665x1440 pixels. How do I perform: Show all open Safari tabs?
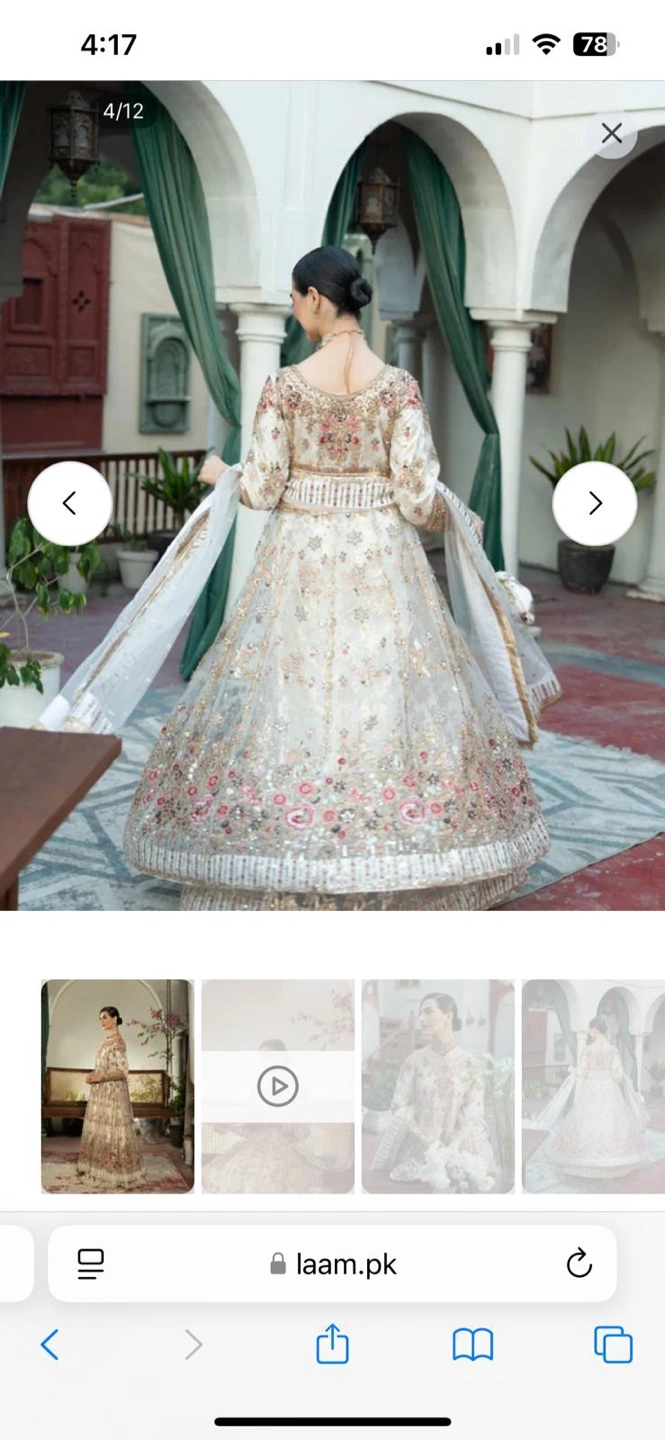coord(613,1345)
